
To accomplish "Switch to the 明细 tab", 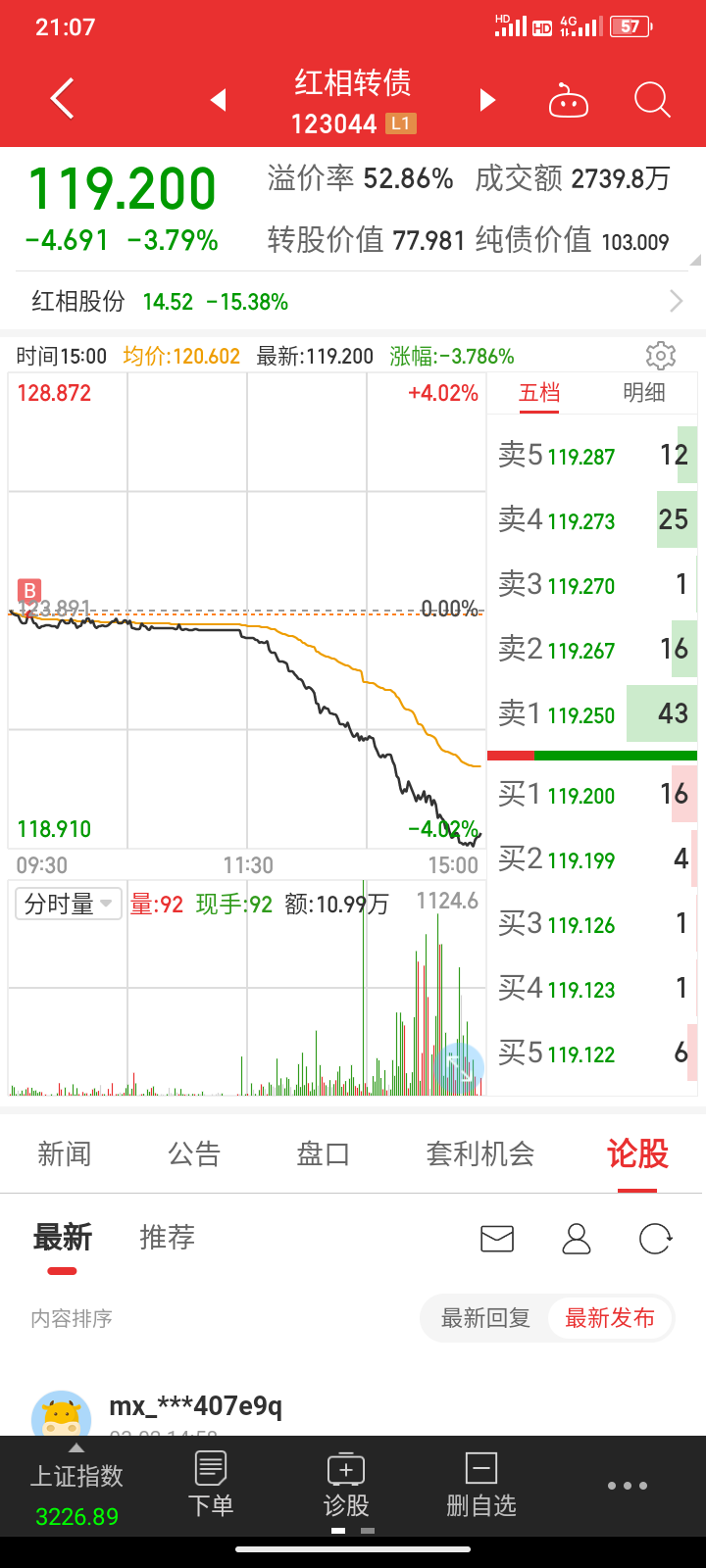I will [644, 393].
